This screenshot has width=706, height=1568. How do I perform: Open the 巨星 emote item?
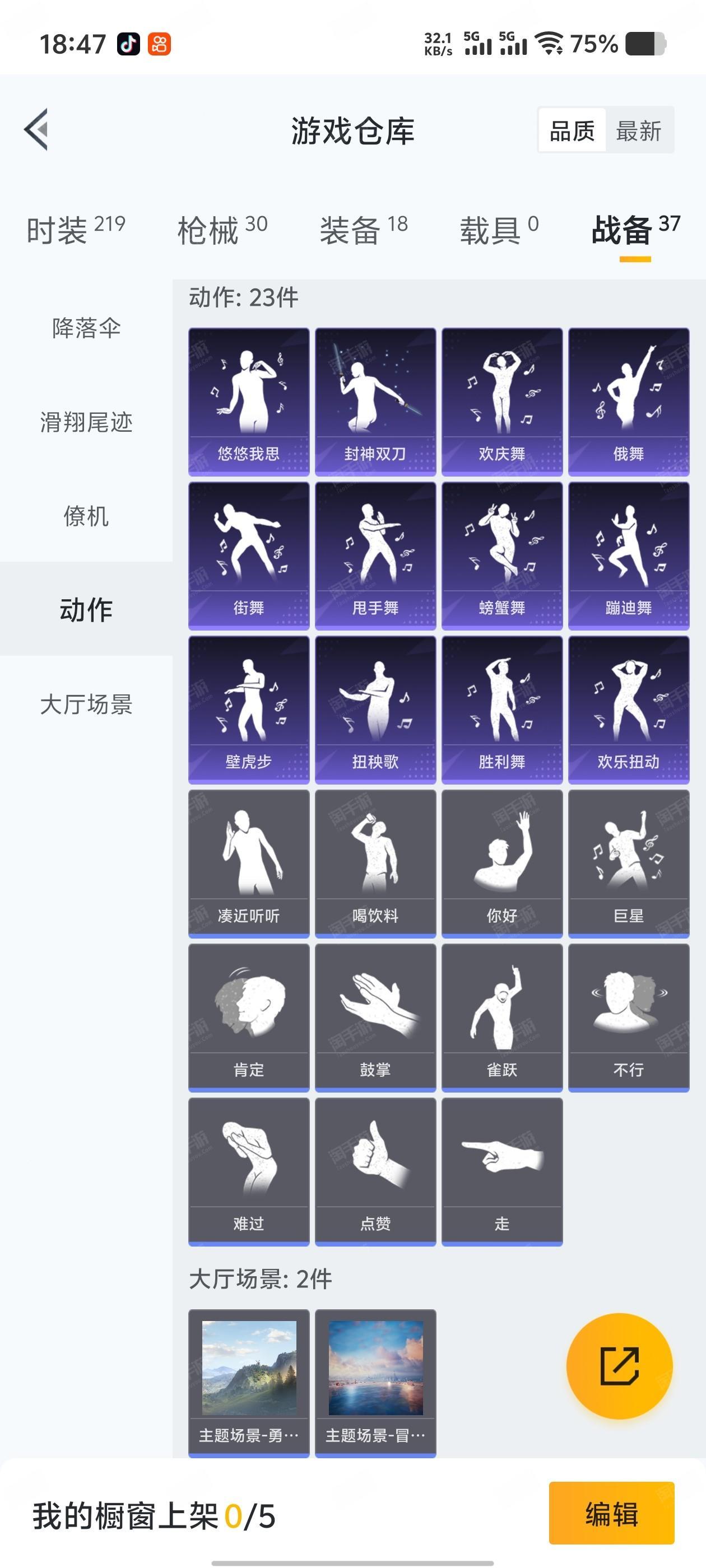(629, 864)
